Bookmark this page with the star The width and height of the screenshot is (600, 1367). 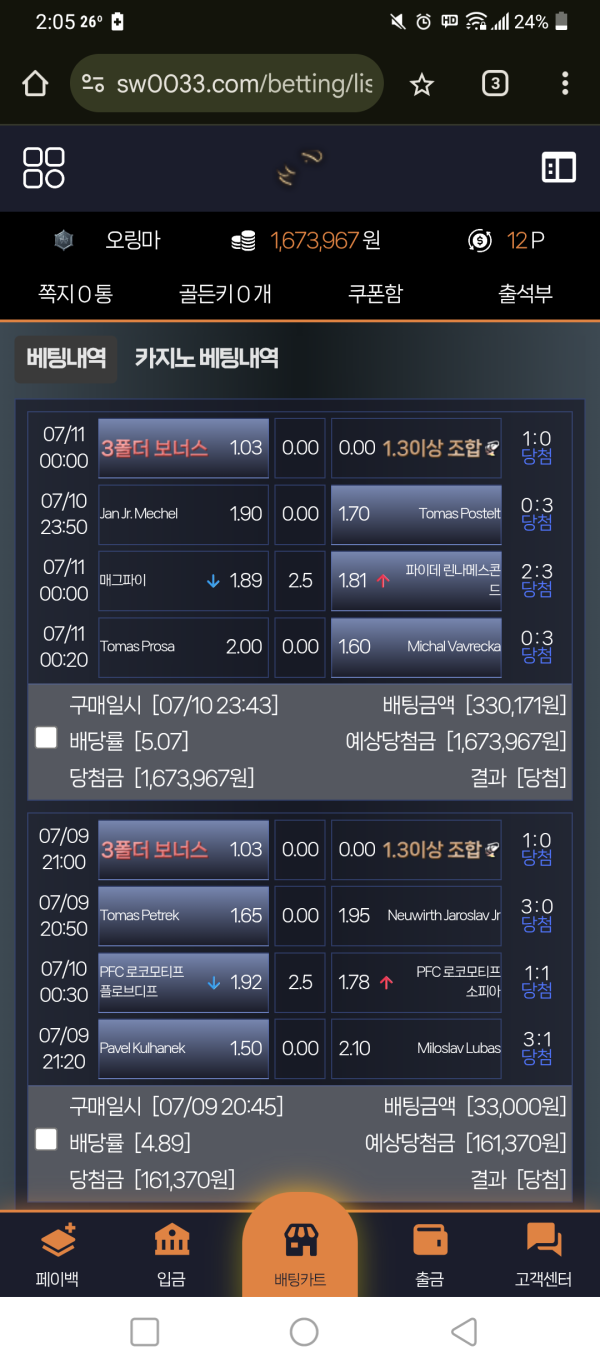tap(422, 85)
